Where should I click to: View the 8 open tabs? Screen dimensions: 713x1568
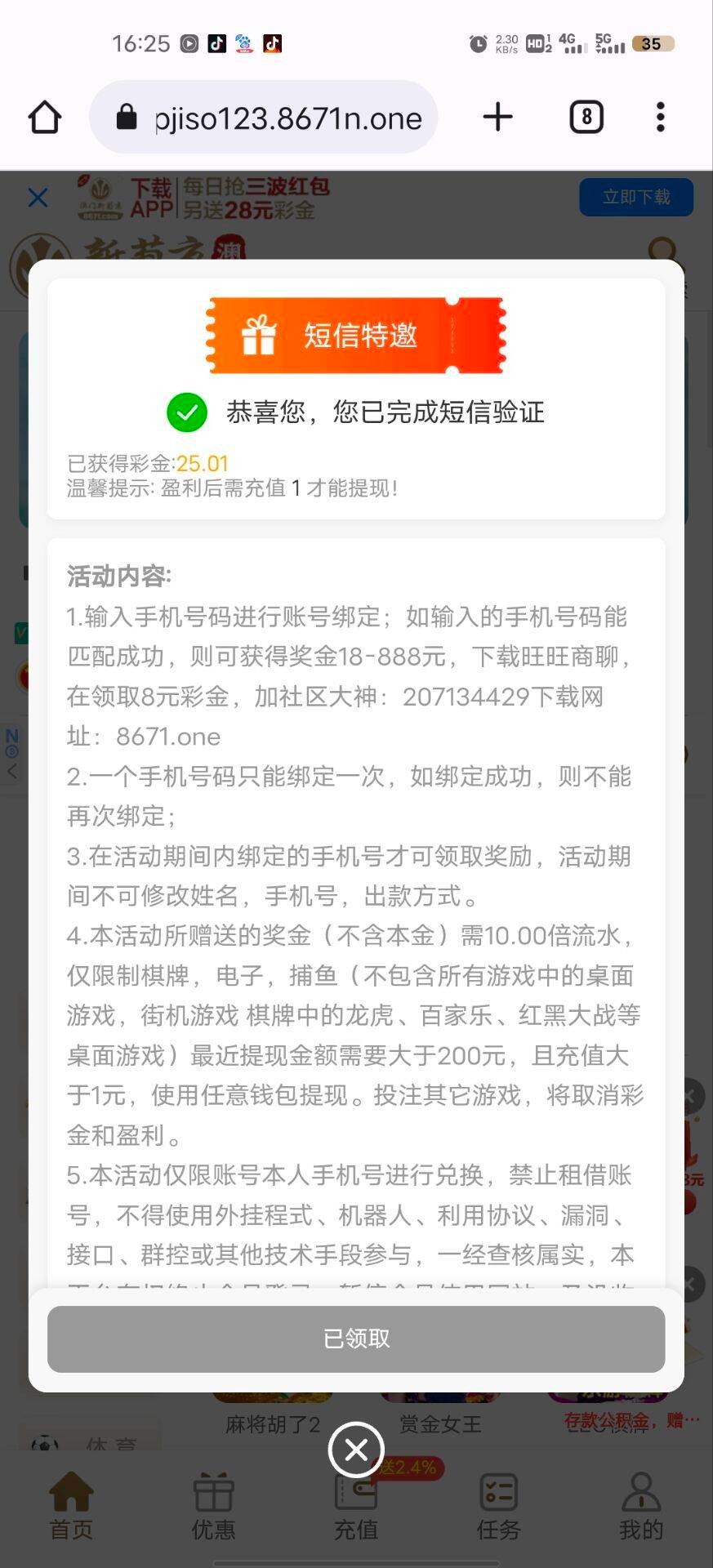tap(586, 118)
